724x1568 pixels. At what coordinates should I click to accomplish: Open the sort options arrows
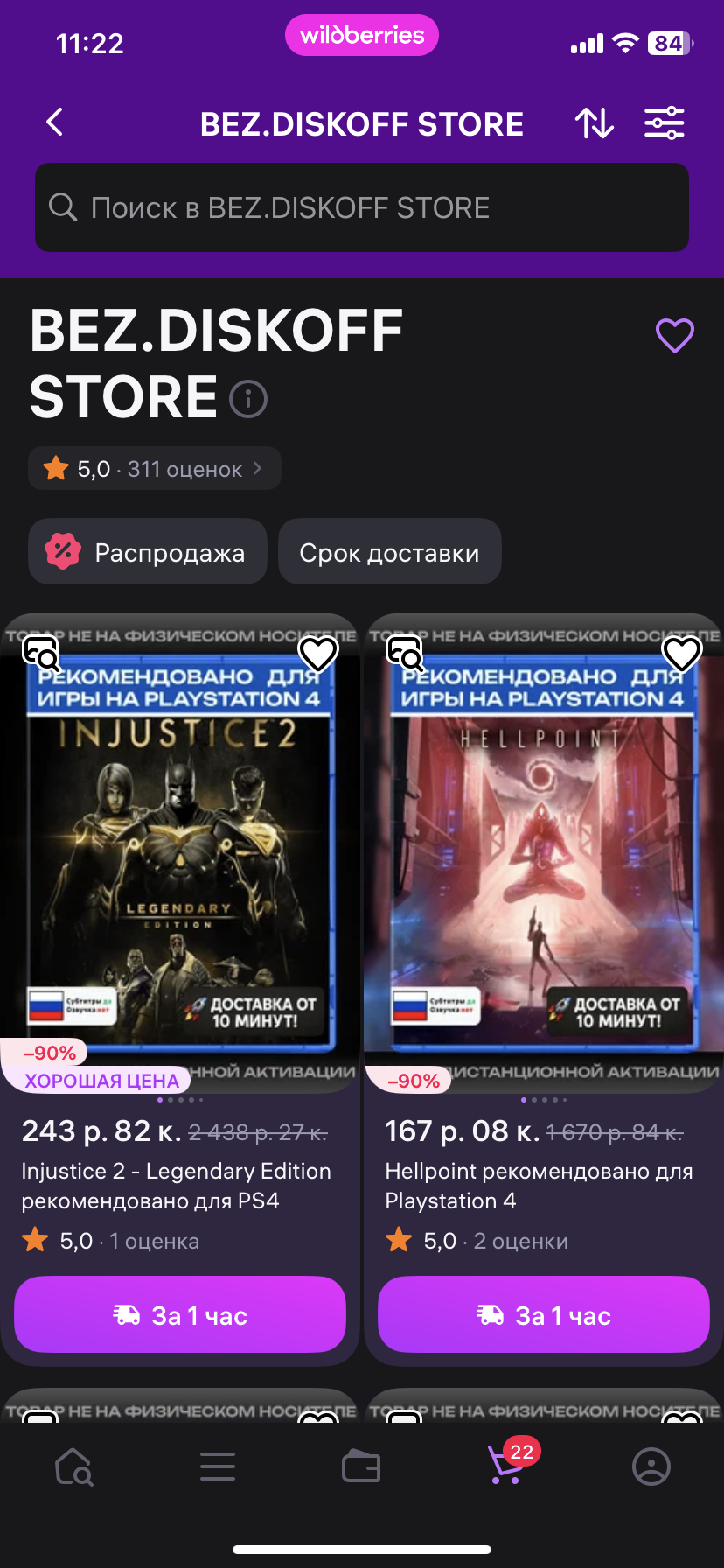[595, 123]
